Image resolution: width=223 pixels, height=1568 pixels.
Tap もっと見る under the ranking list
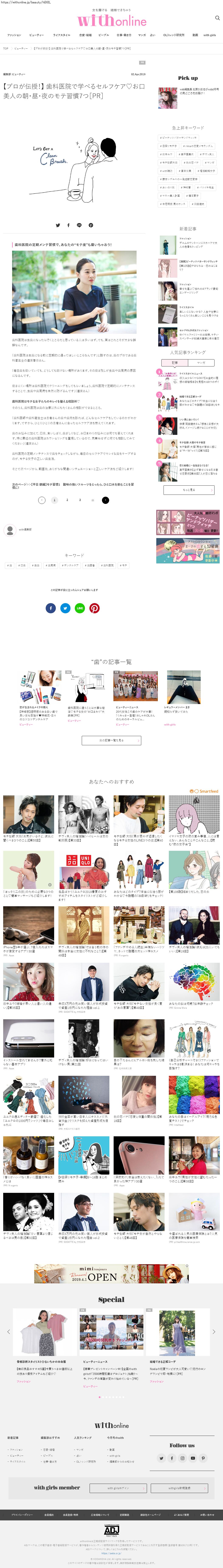(x=189, y=489)
